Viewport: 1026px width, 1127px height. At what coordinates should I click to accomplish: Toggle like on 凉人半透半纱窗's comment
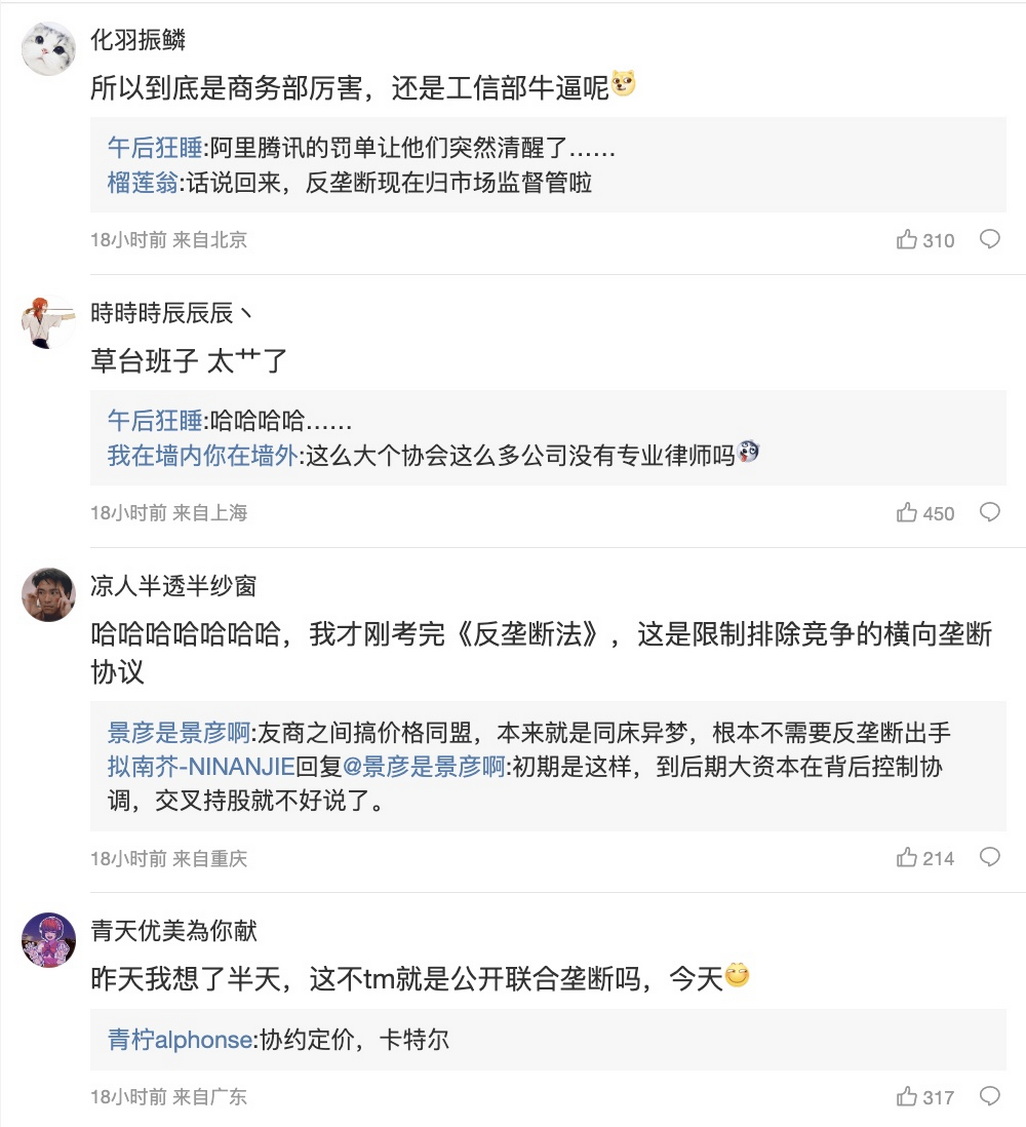[x=907, y=857]
